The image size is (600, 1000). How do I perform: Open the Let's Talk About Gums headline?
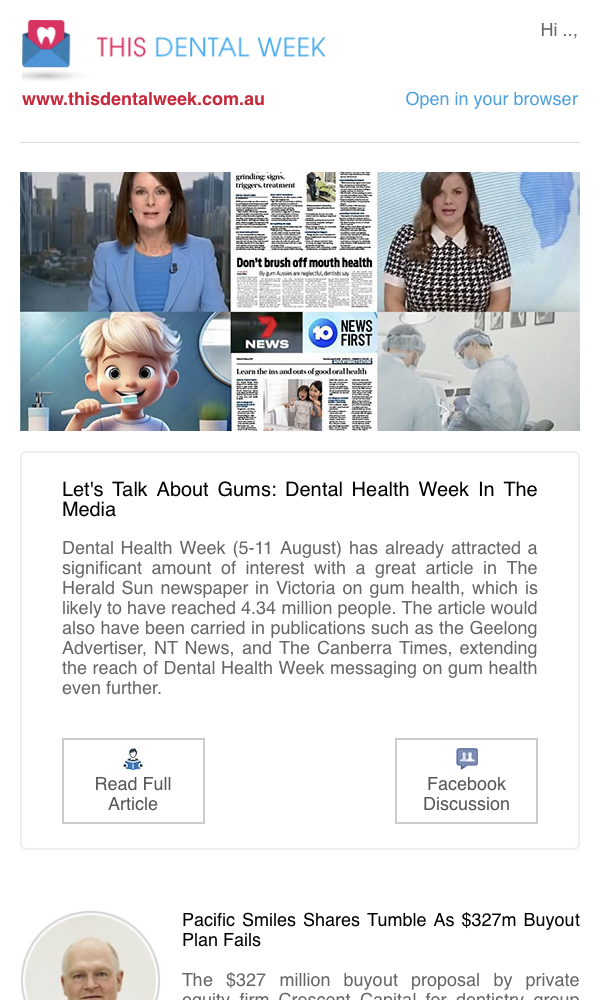299,499
